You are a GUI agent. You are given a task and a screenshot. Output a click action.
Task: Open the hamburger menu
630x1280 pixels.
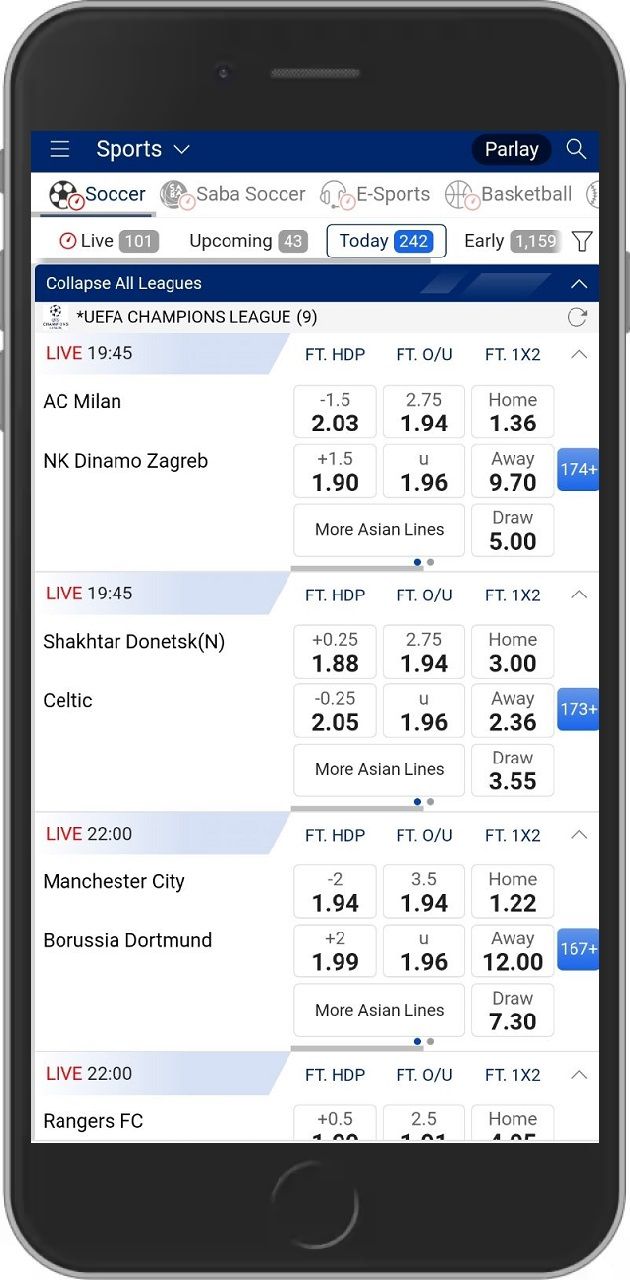[x=60, y=149]
